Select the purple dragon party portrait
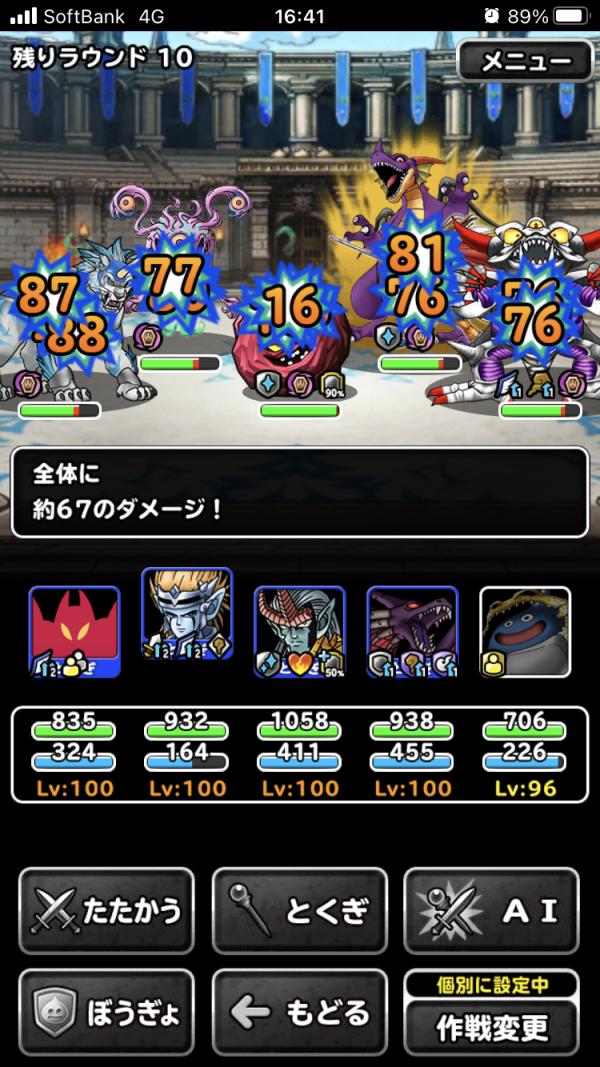The image size is (600, 1067). pyautogui.click(x=412, y=630)
